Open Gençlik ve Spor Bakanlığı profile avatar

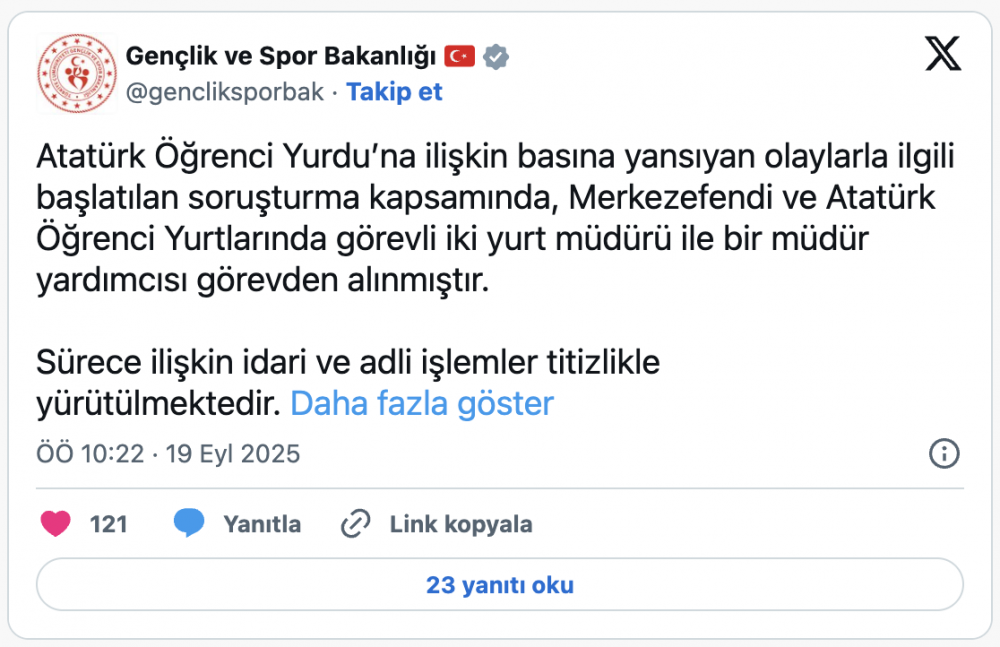pos(76,72)
